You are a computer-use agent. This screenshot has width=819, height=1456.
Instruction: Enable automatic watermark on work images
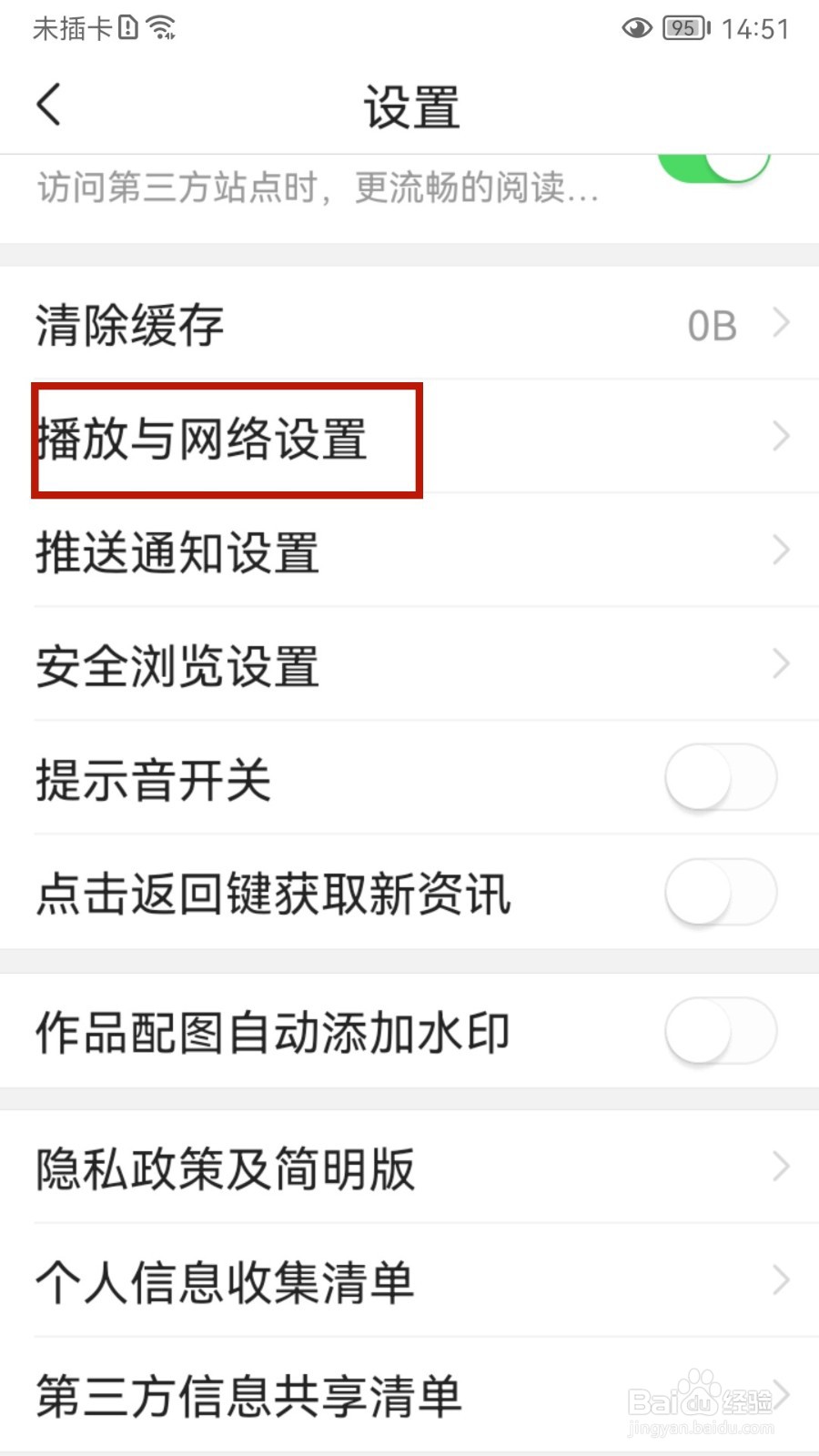(x=719, y=1031)
